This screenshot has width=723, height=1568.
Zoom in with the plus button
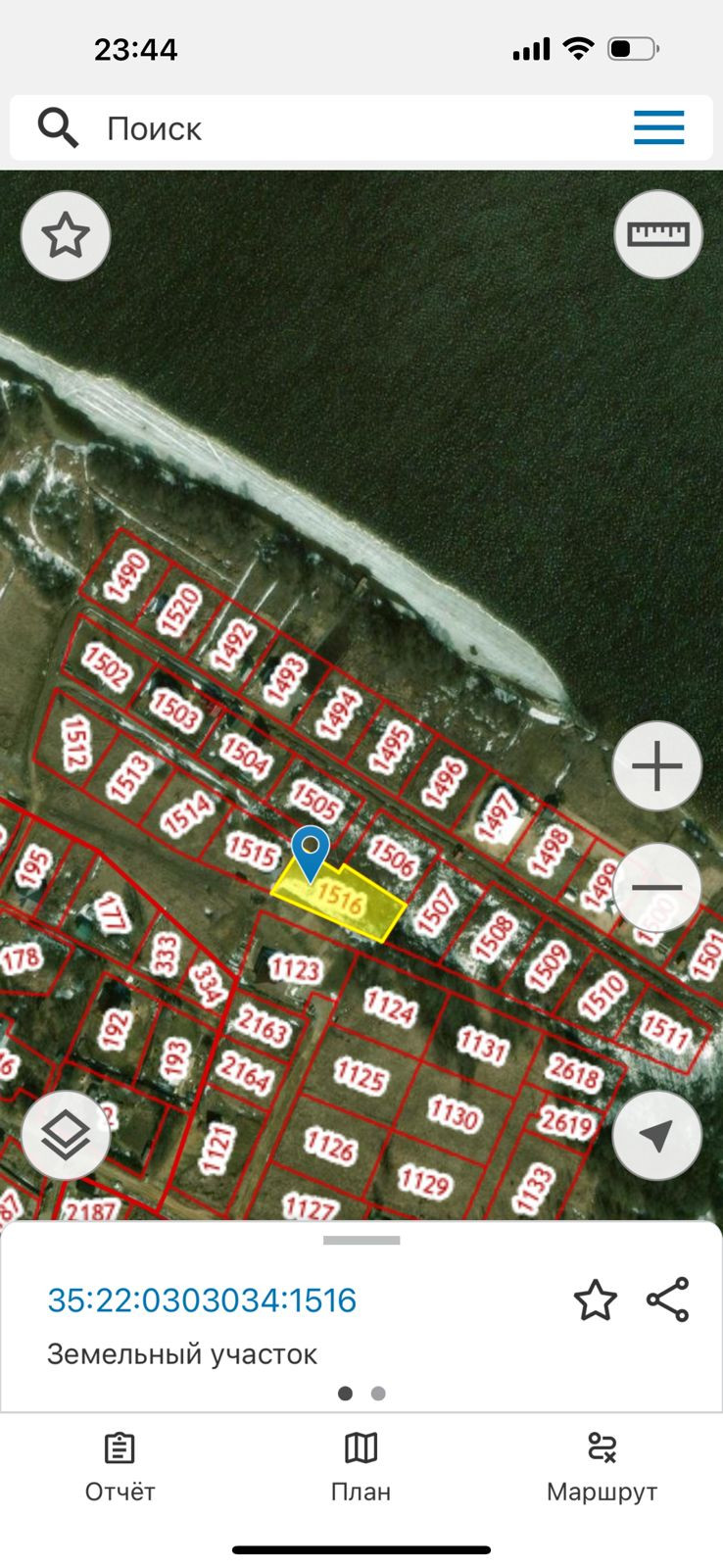(657, 766)
